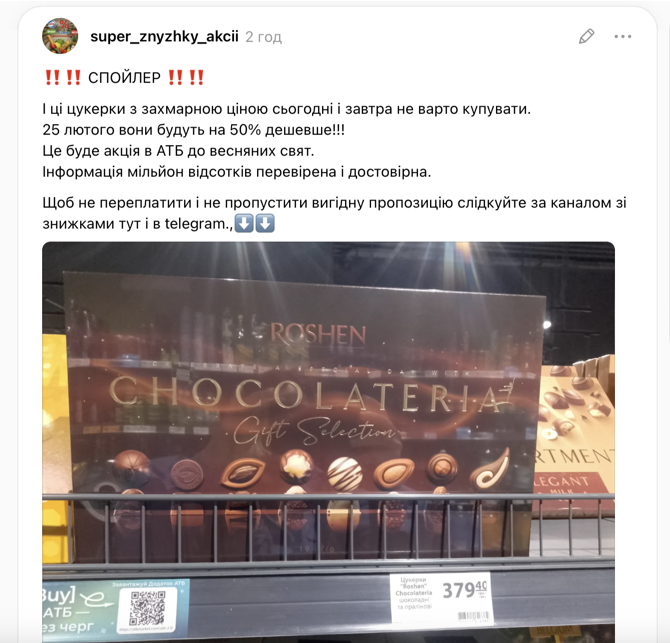This screenshot has height=643, width=670.
Task: Open the three-dot overflow menu
Action: 623,36
